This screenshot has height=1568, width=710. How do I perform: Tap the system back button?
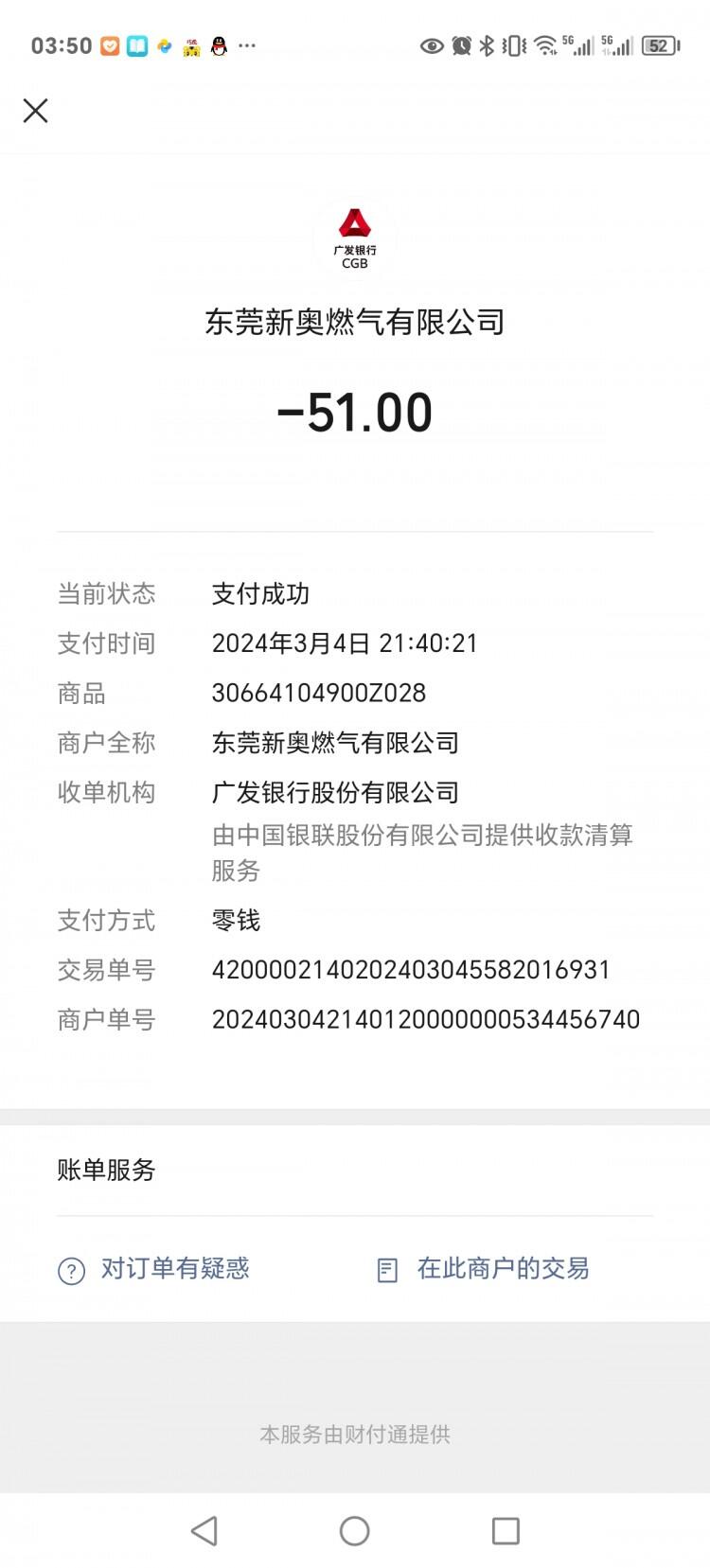(204, 1531)
